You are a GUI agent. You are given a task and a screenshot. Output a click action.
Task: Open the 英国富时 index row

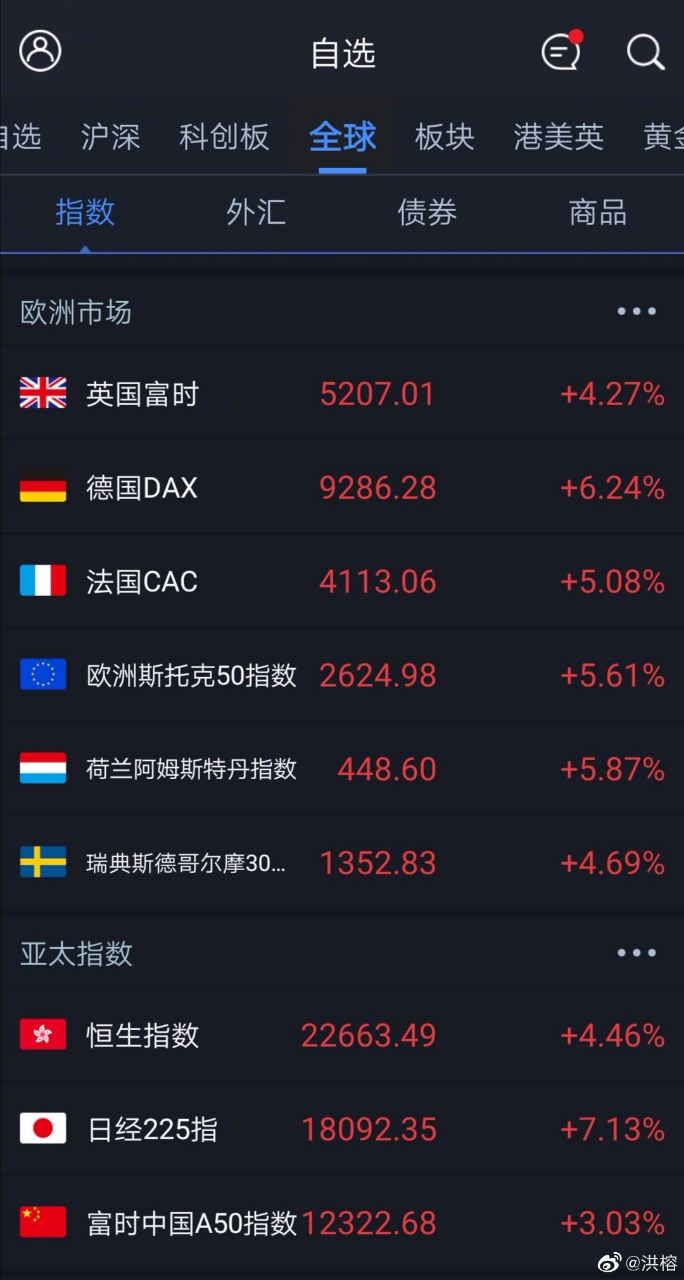click(x=342, y=394)
